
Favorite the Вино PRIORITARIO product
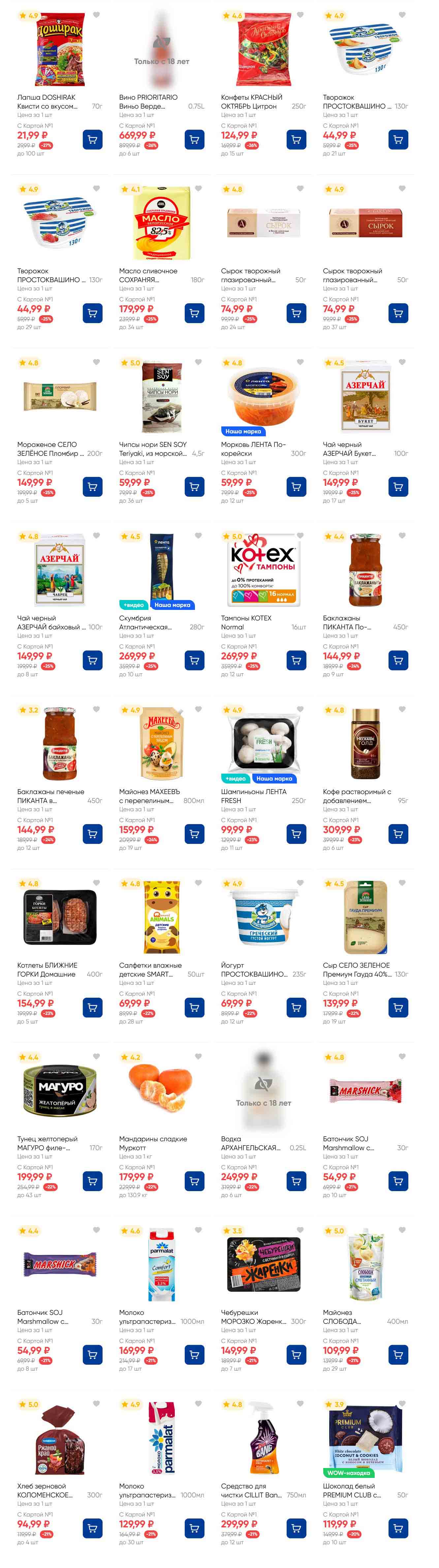pyautogui.click(x=198, y=15)
